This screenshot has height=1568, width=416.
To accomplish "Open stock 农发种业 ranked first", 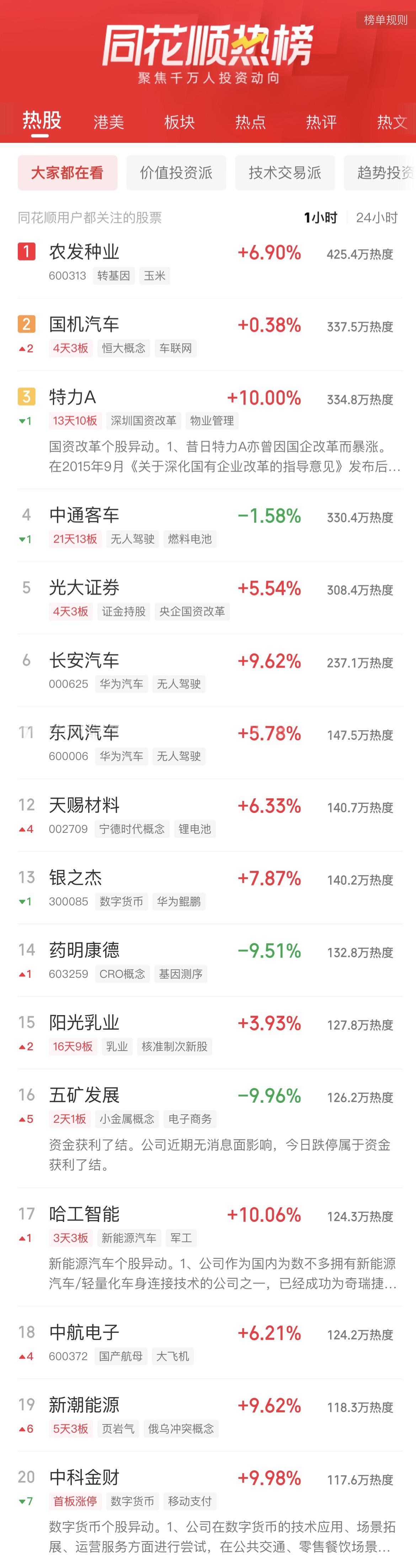I will tap(84, 252).
